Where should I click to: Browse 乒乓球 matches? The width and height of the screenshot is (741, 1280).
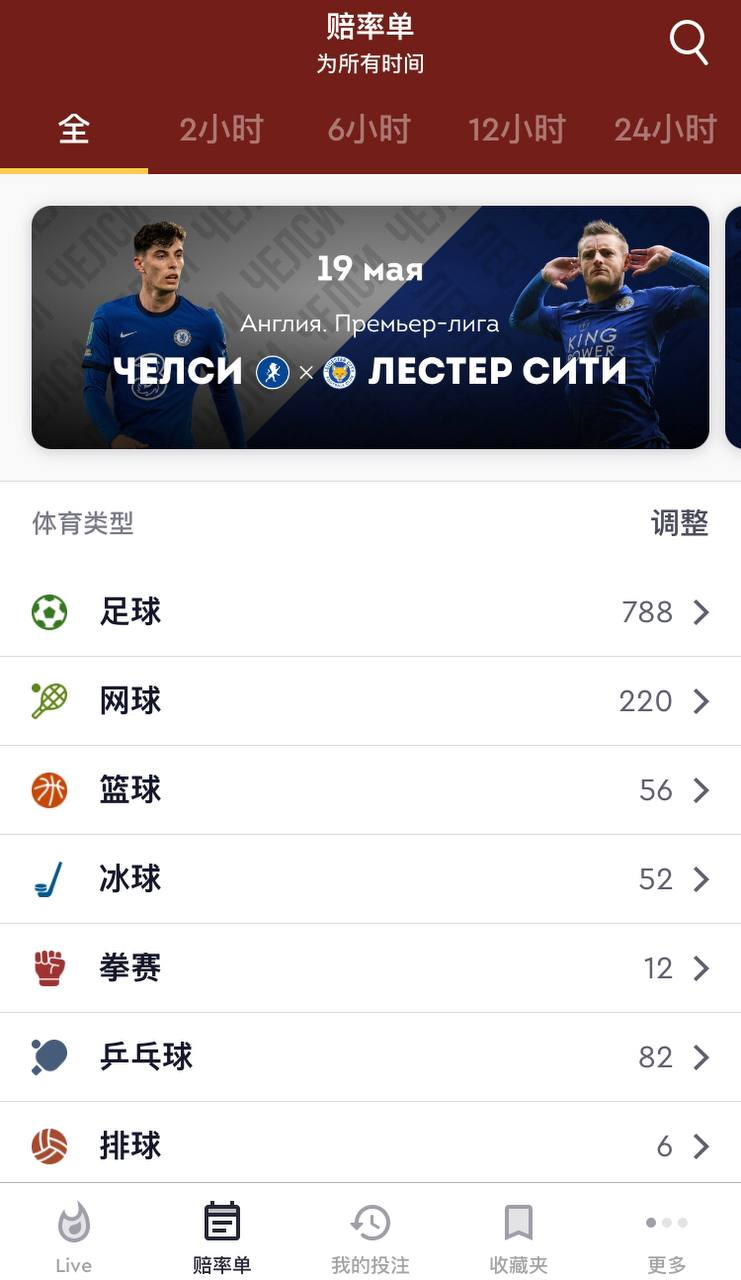point(370,1057)
